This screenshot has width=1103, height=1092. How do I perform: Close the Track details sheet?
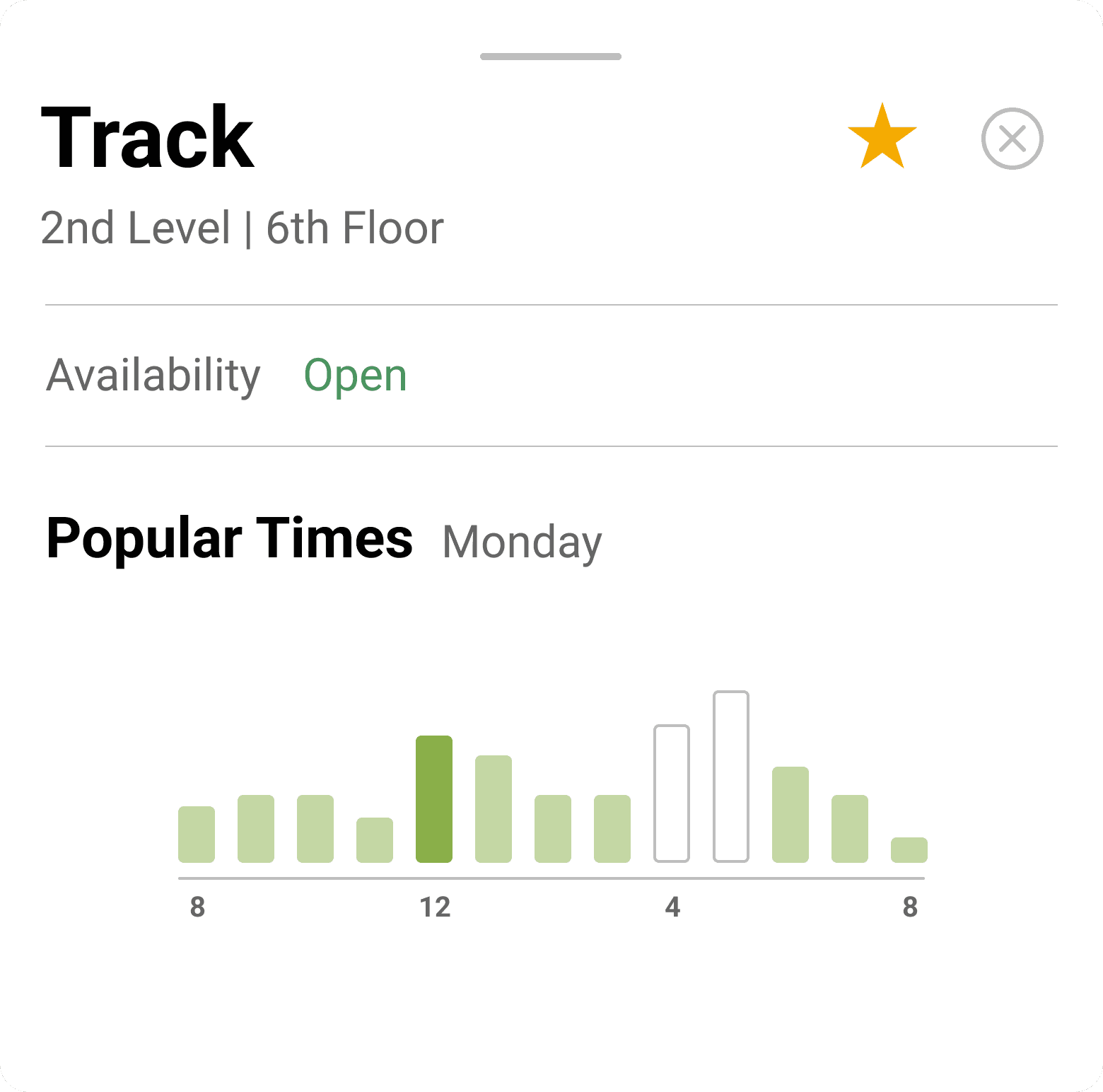tap(1012, 139)
